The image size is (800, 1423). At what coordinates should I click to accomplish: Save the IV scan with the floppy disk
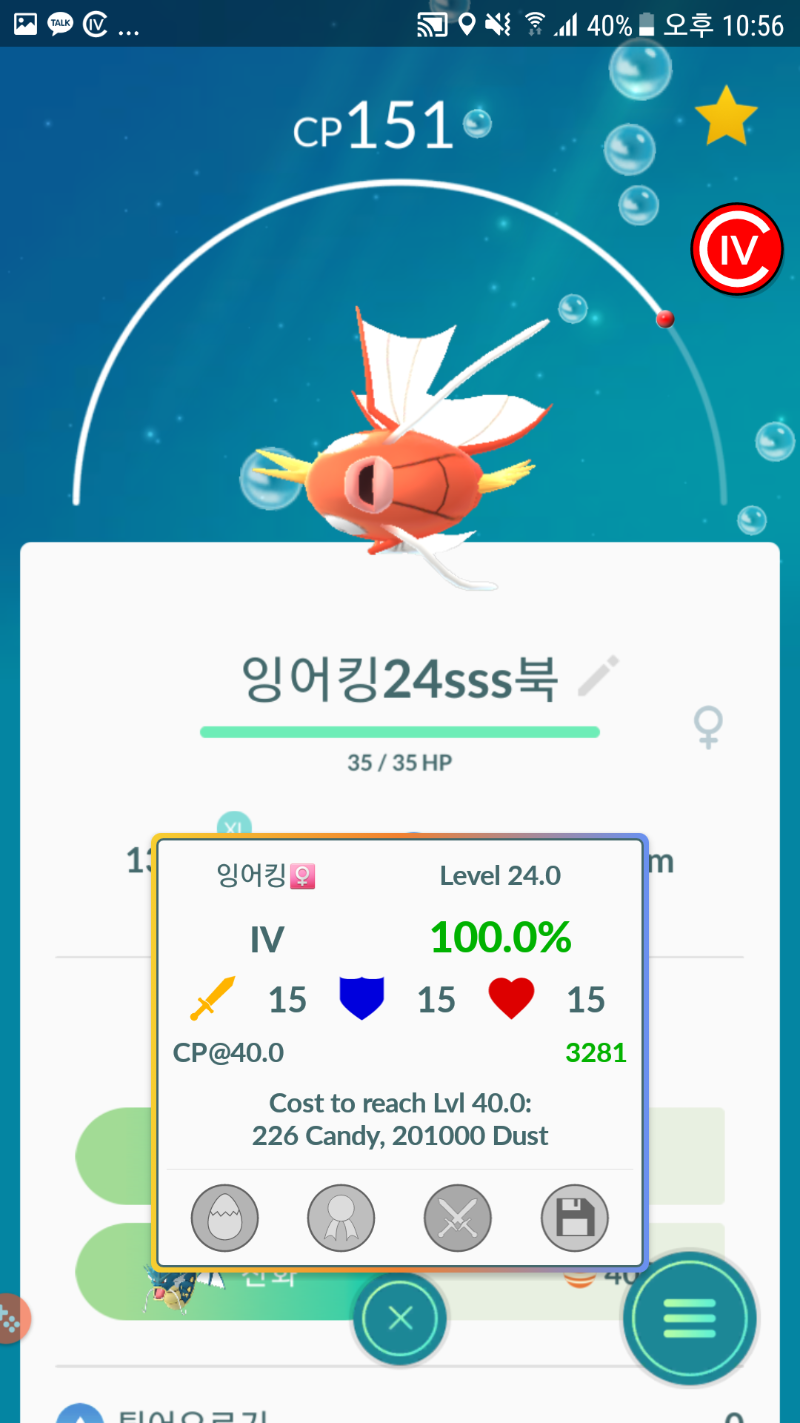point(575,1219)
